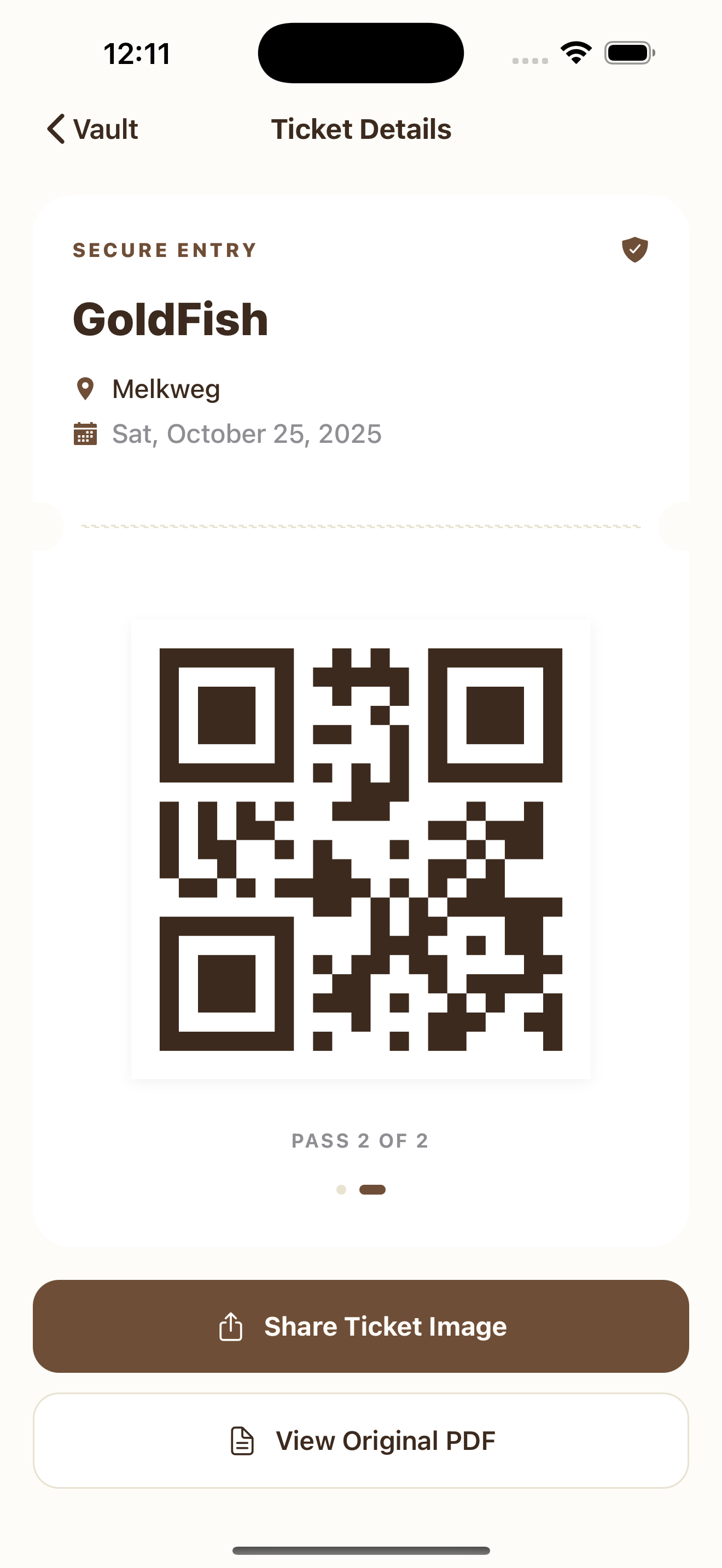
Task: Select the first pass page dot
Action: pyautogui.click(x=340, y=1189)
